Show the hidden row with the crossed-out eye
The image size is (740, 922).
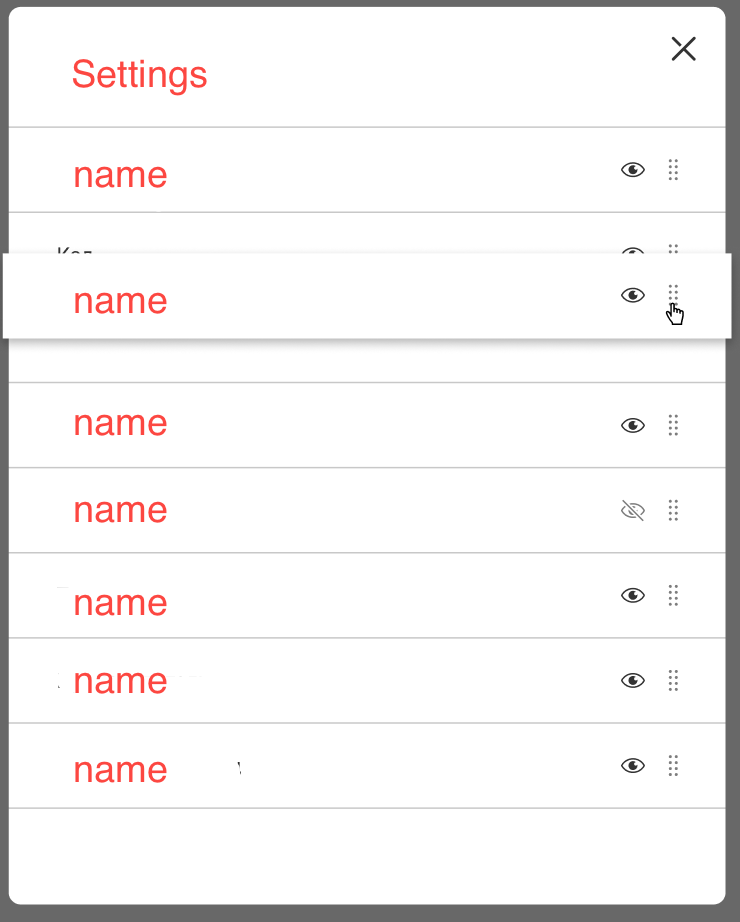(633, 510)
